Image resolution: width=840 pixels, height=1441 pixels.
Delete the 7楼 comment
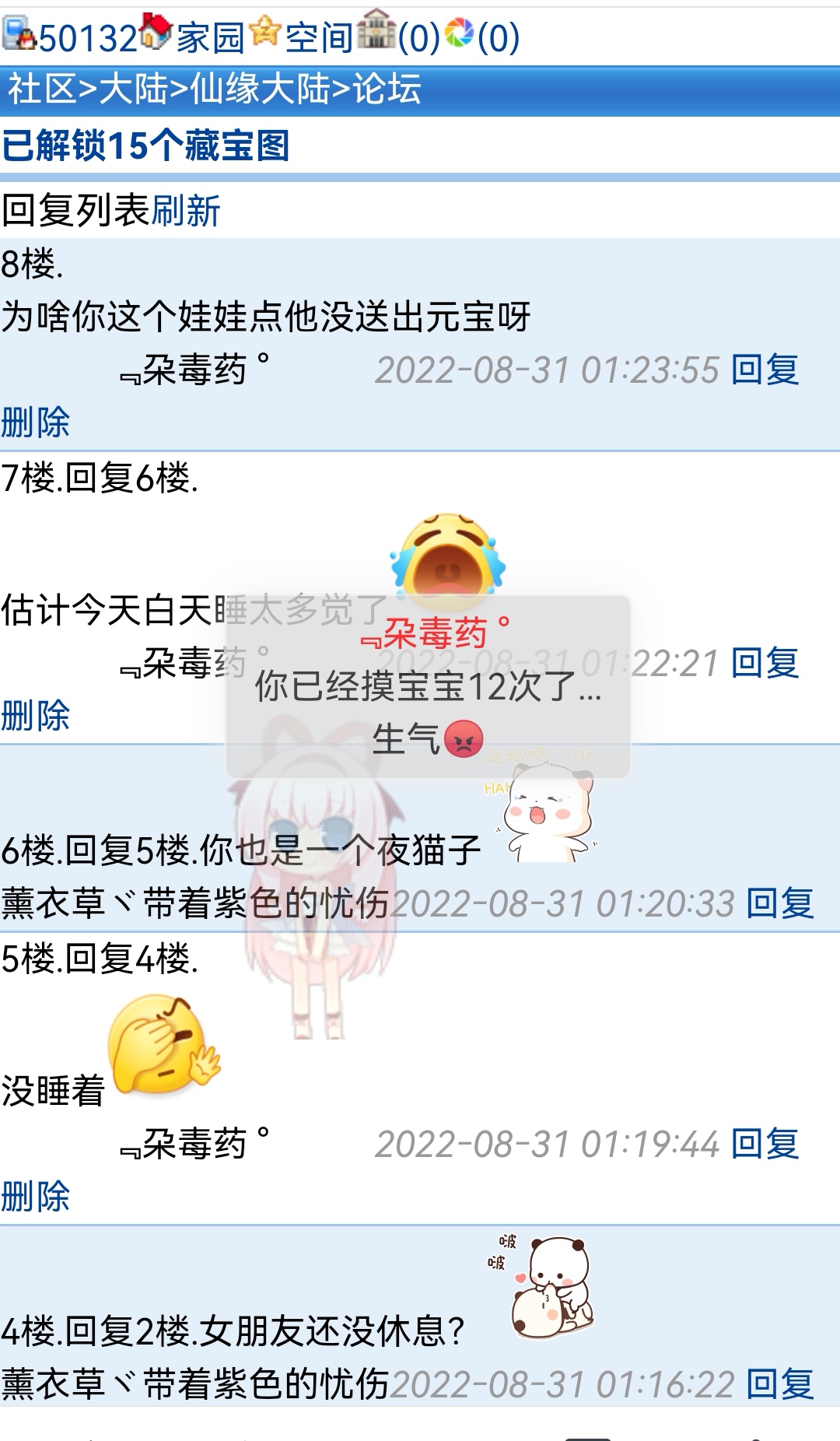36,716
